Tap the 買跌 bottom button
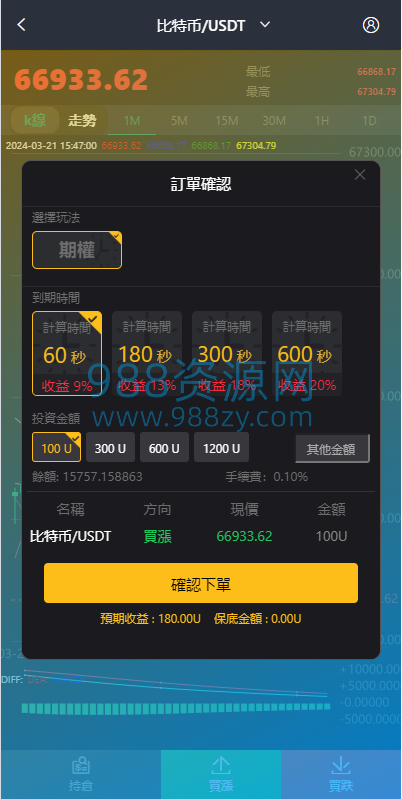 pos(341,774)
